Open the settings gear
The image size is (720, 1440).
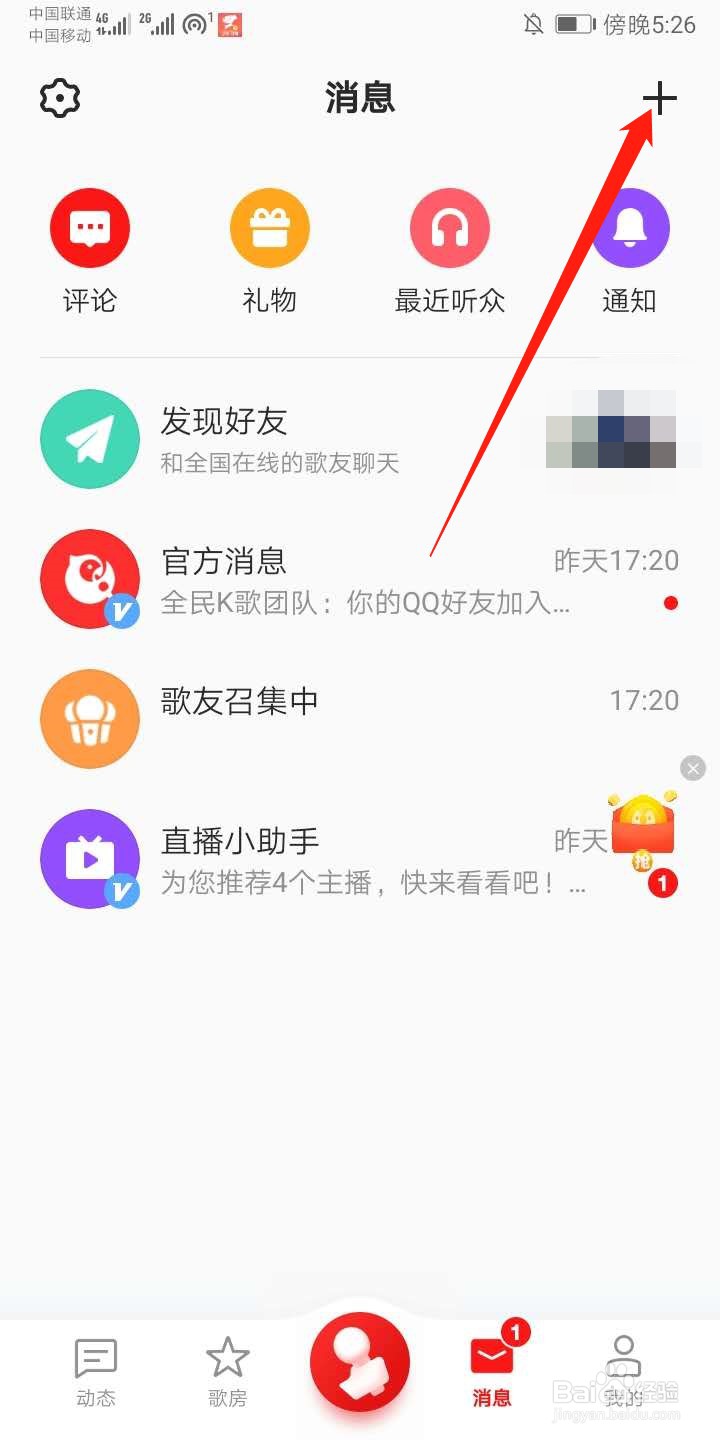[59, 98]
